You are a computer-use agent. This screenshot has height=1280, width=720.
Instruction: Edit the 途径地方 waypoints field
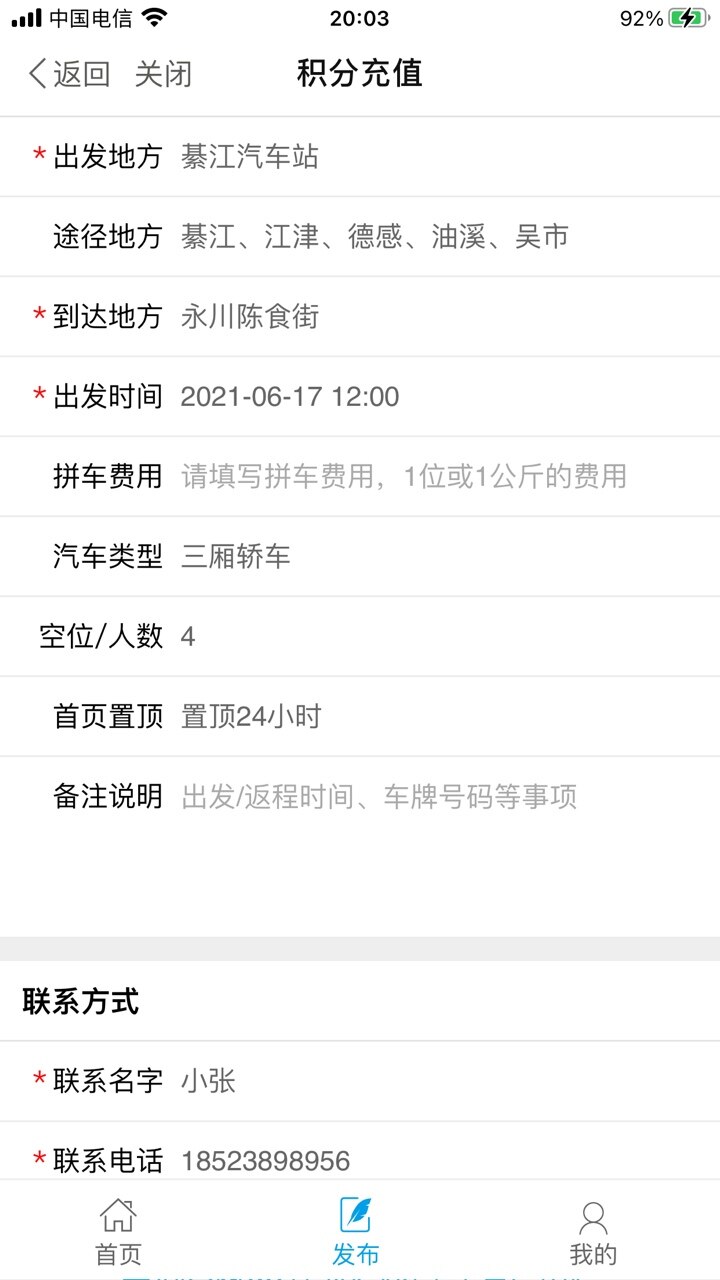tap(440, 237)
